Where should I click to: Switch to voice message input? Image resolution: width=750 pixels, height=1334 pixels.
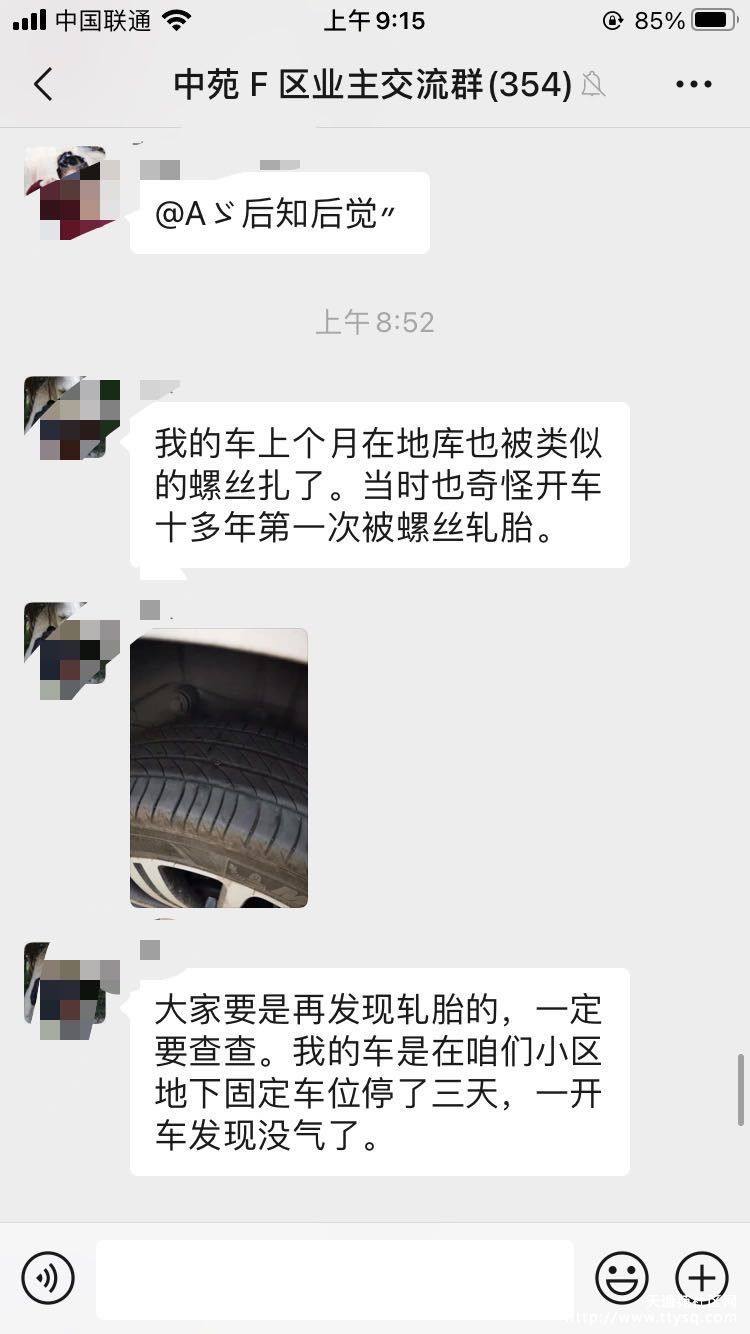[x=48, y=1277]
